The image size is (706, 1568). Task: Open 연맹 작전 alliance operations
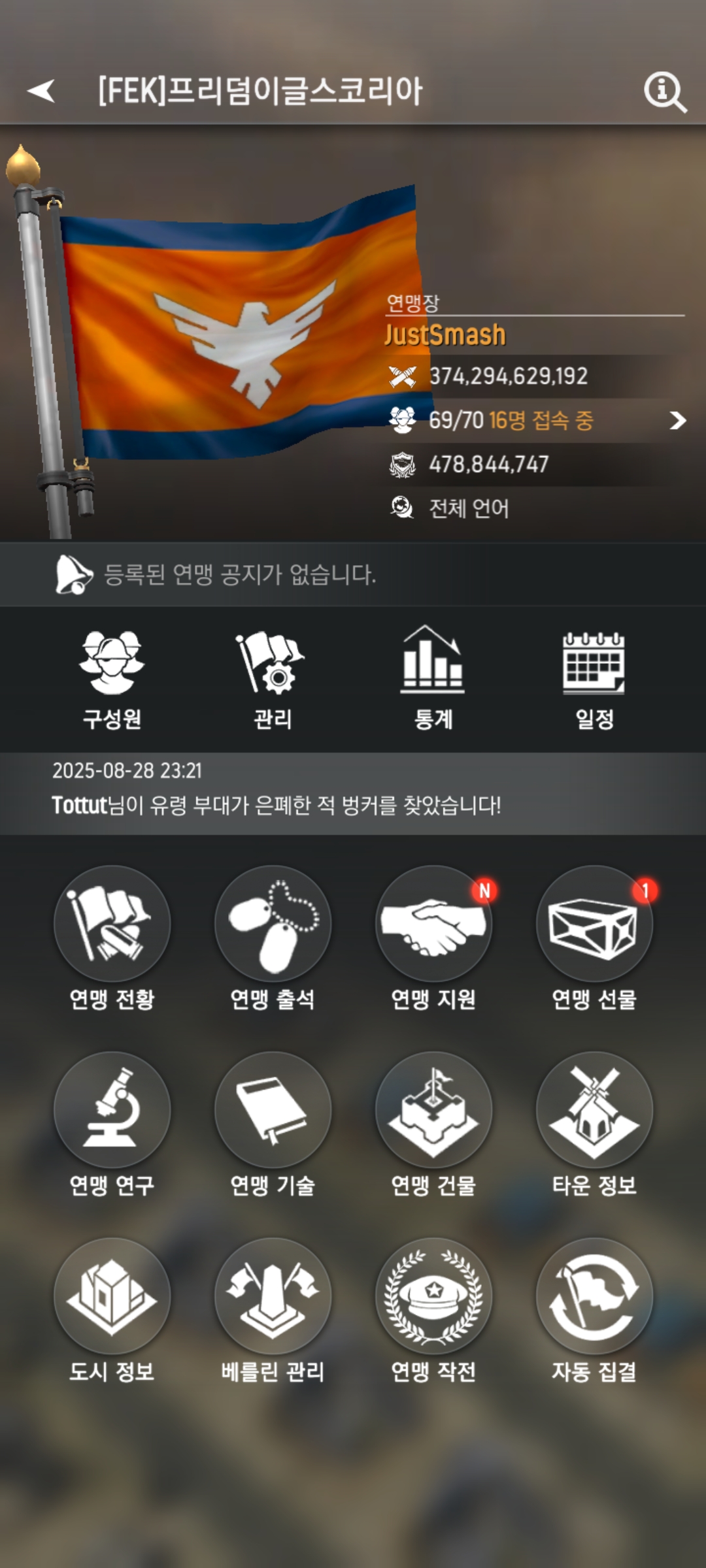pyautogui.click(x=433, y=1296)
